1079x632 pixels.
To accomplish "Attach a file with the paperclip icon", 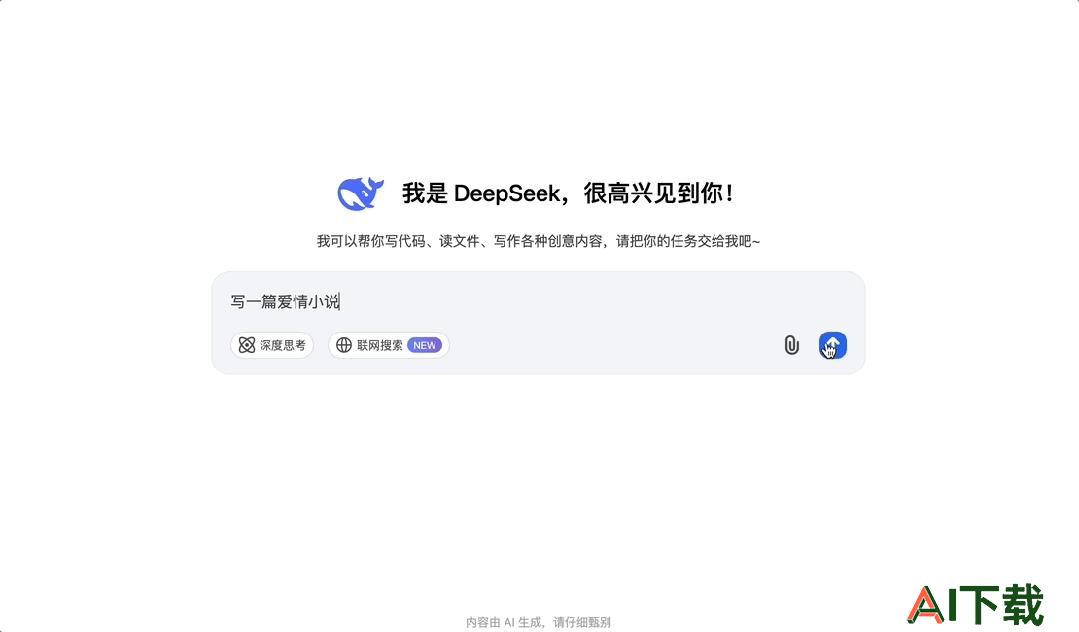I will 791,345.
